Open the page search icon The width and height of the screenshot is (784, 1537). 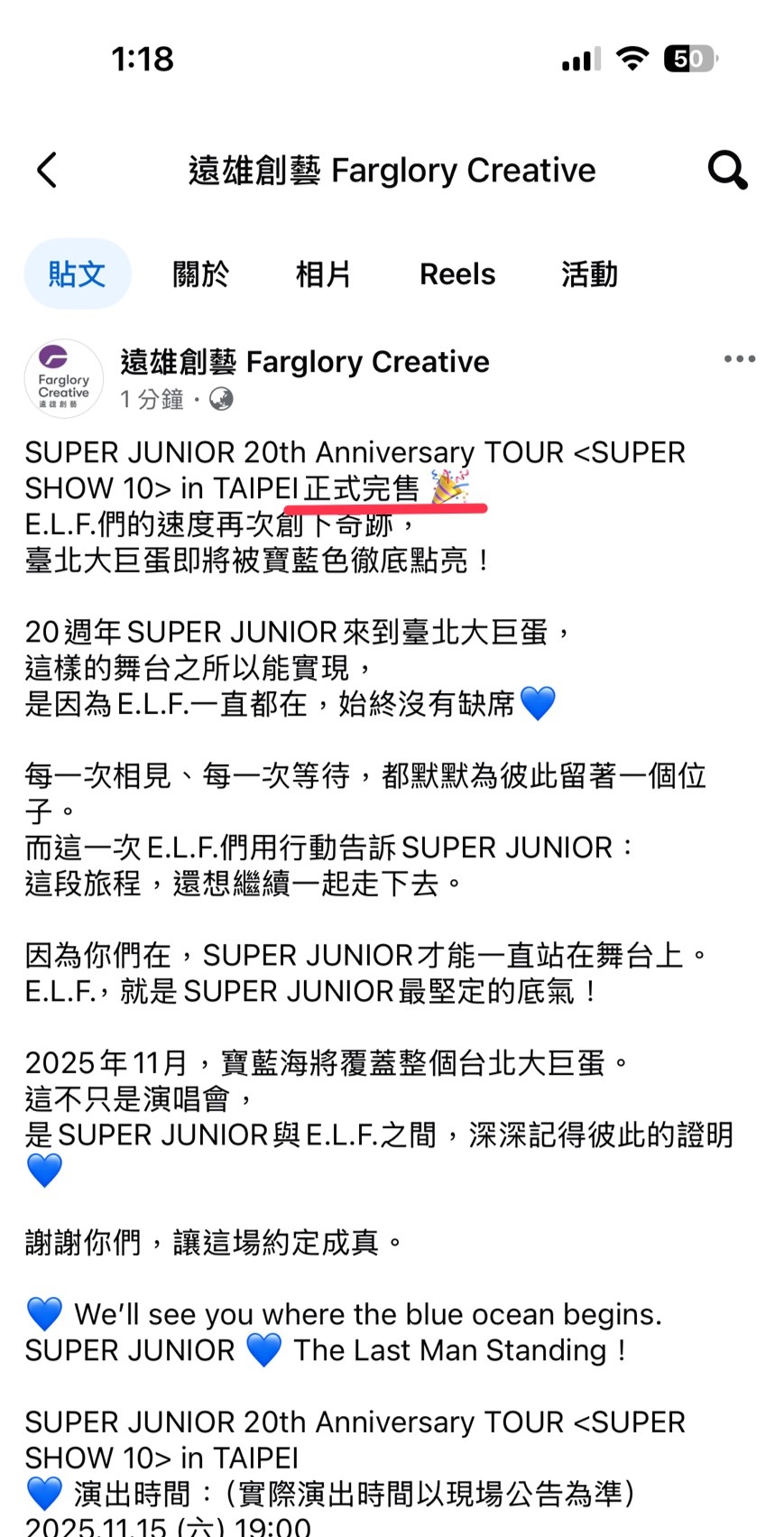point(727,170)
